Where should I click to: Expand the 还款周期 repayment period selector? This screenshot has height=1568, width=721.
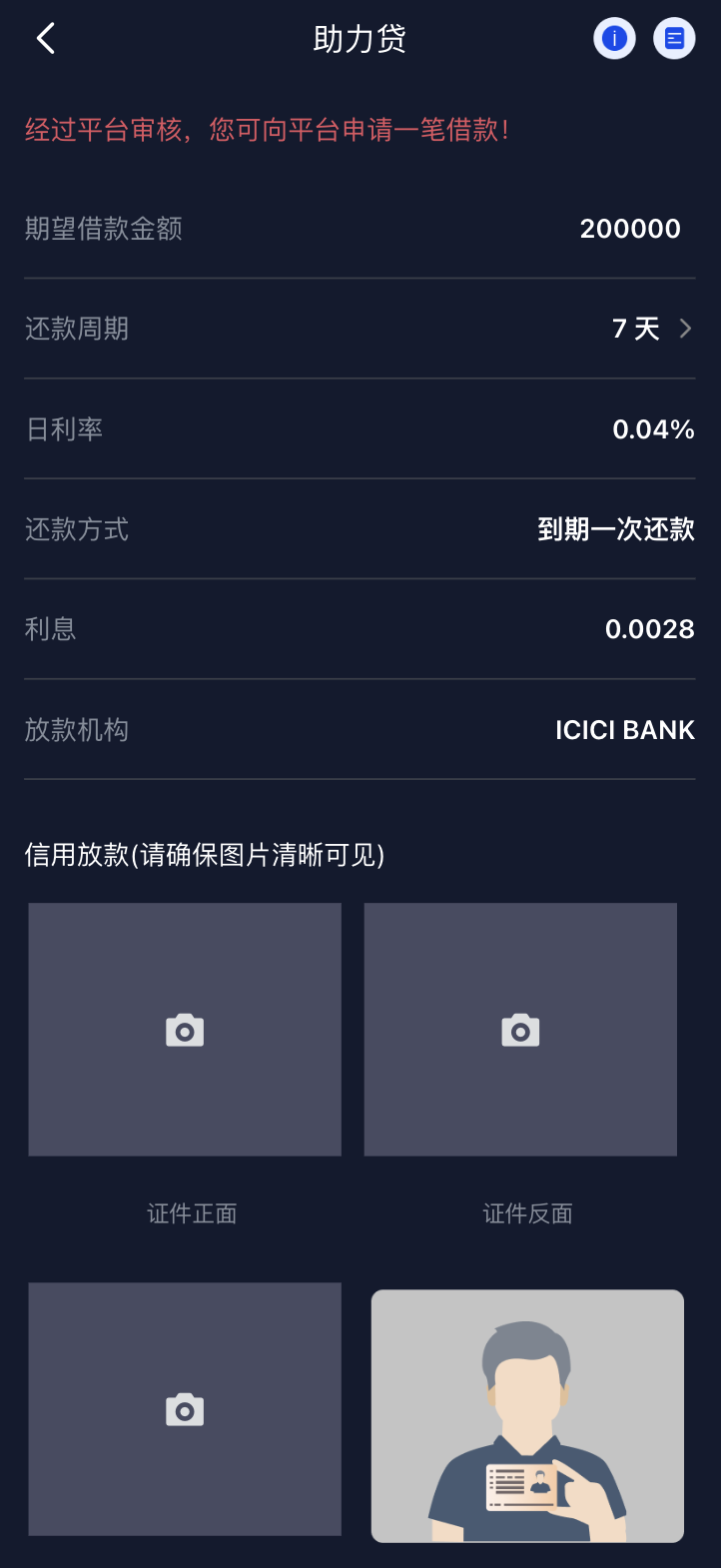360,329
